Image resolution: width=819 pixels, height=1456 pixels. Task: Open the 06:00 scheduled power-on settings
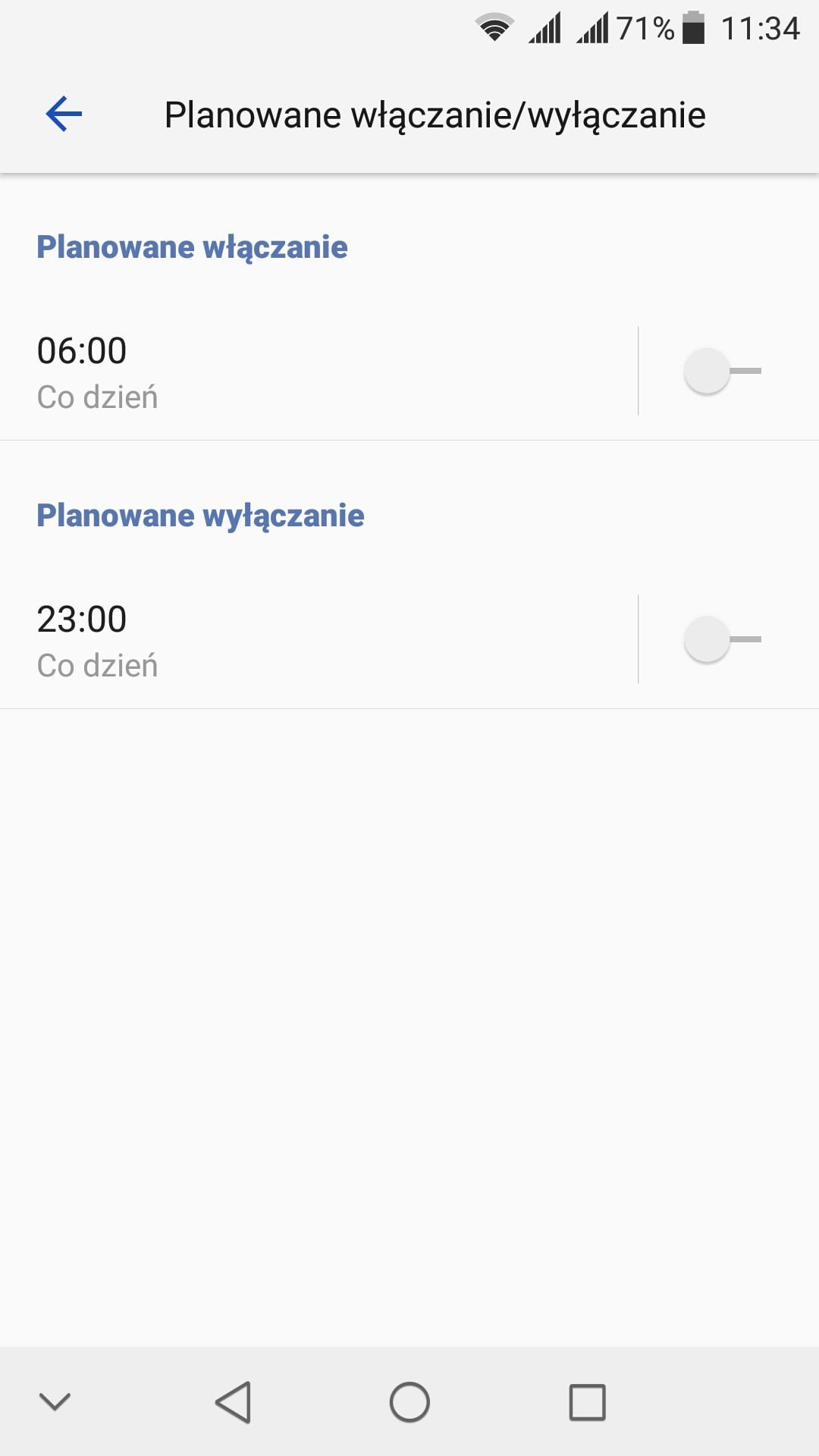(x=318, y=372)
